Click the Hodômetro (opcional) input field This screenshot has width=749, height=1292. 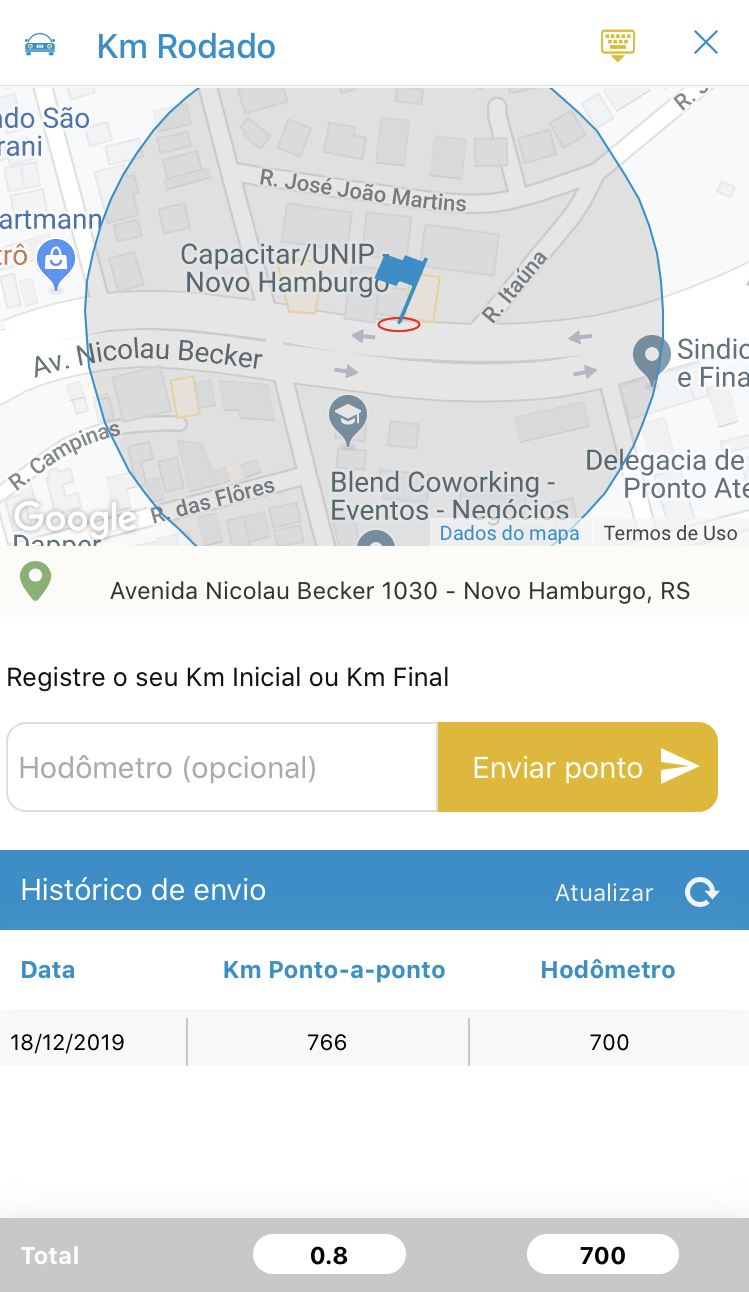pyautogui.click(x=220, y=766)
